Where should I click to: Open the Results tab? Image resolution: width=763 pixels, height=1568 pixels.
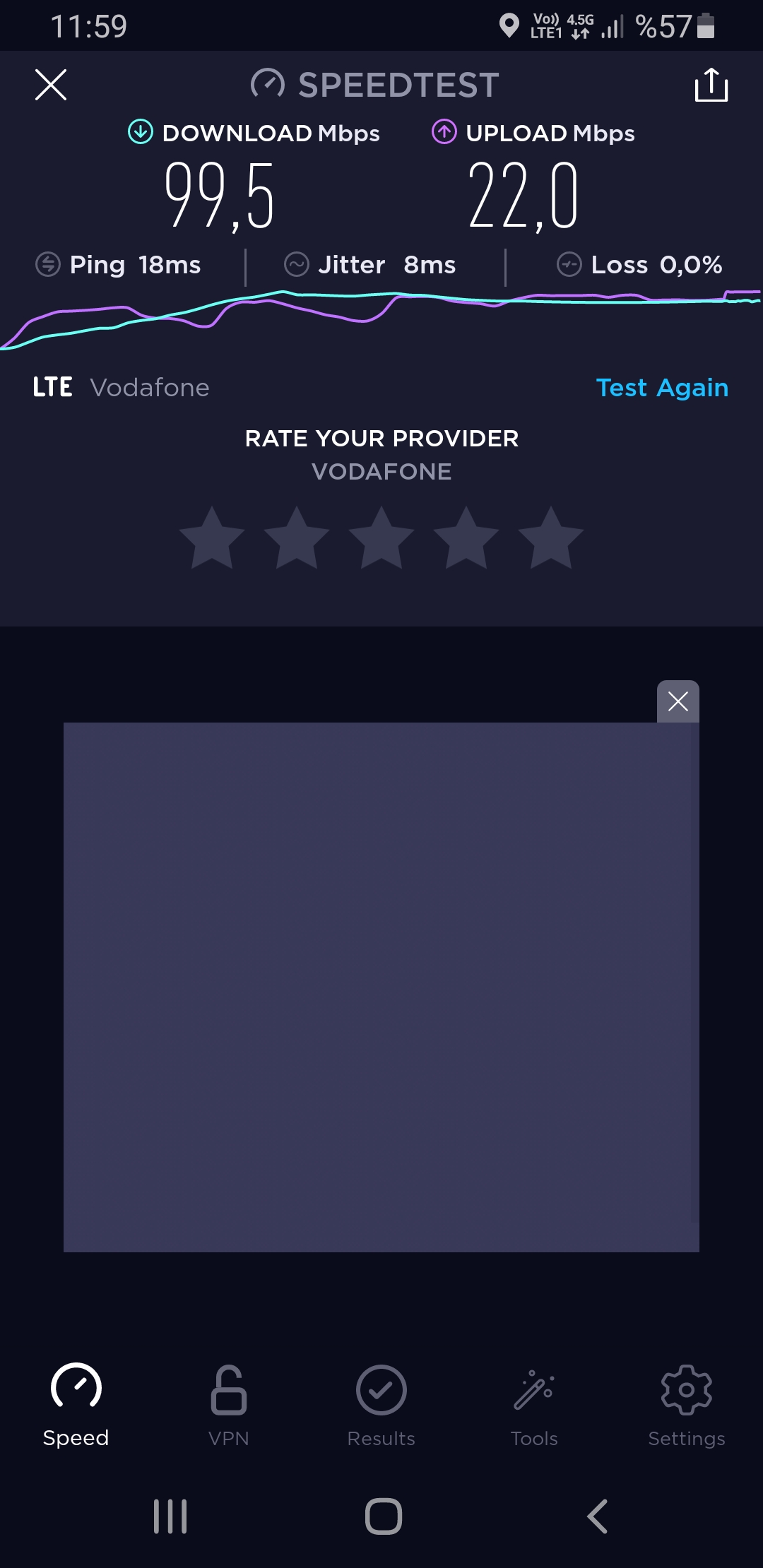pos(381,1406)
